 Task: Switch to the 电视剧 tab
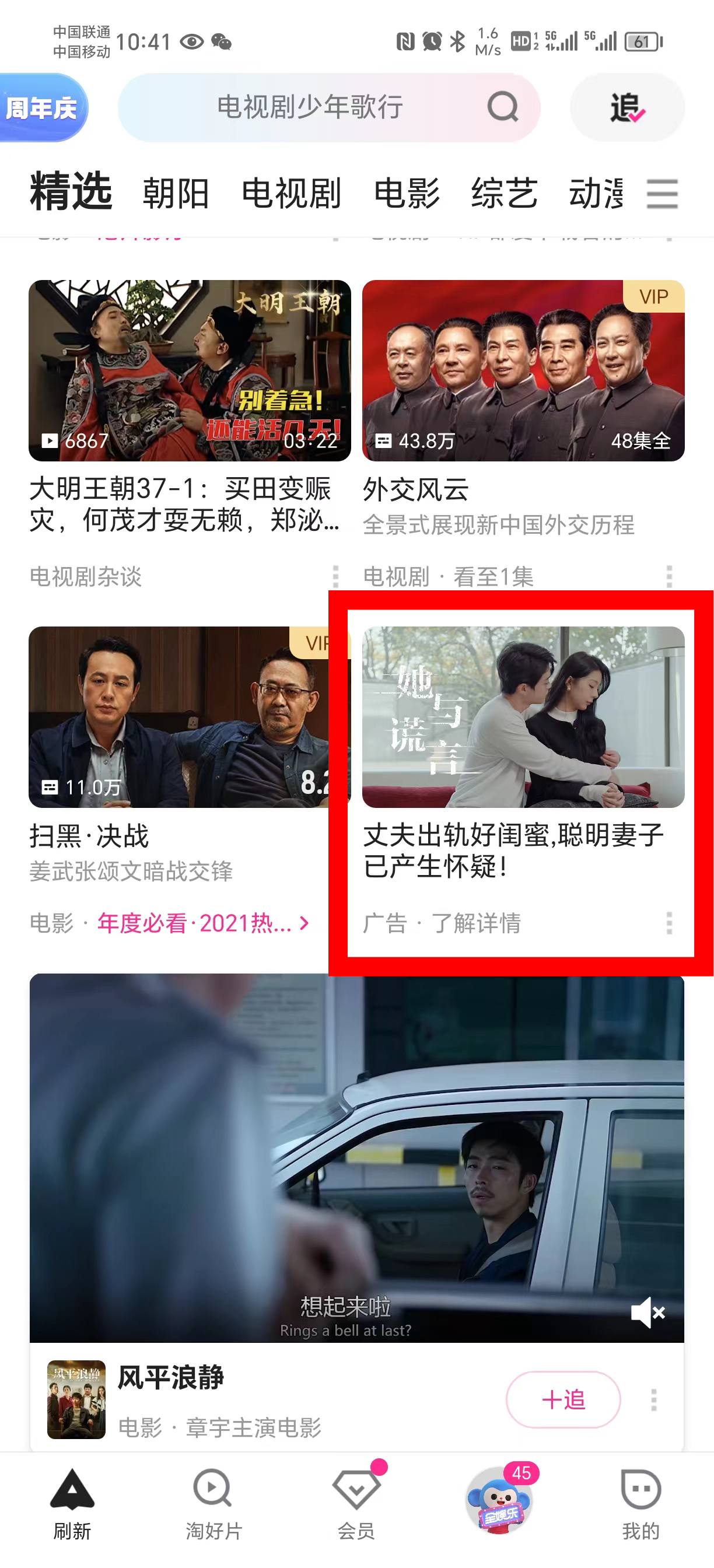[x=291, y=194]
